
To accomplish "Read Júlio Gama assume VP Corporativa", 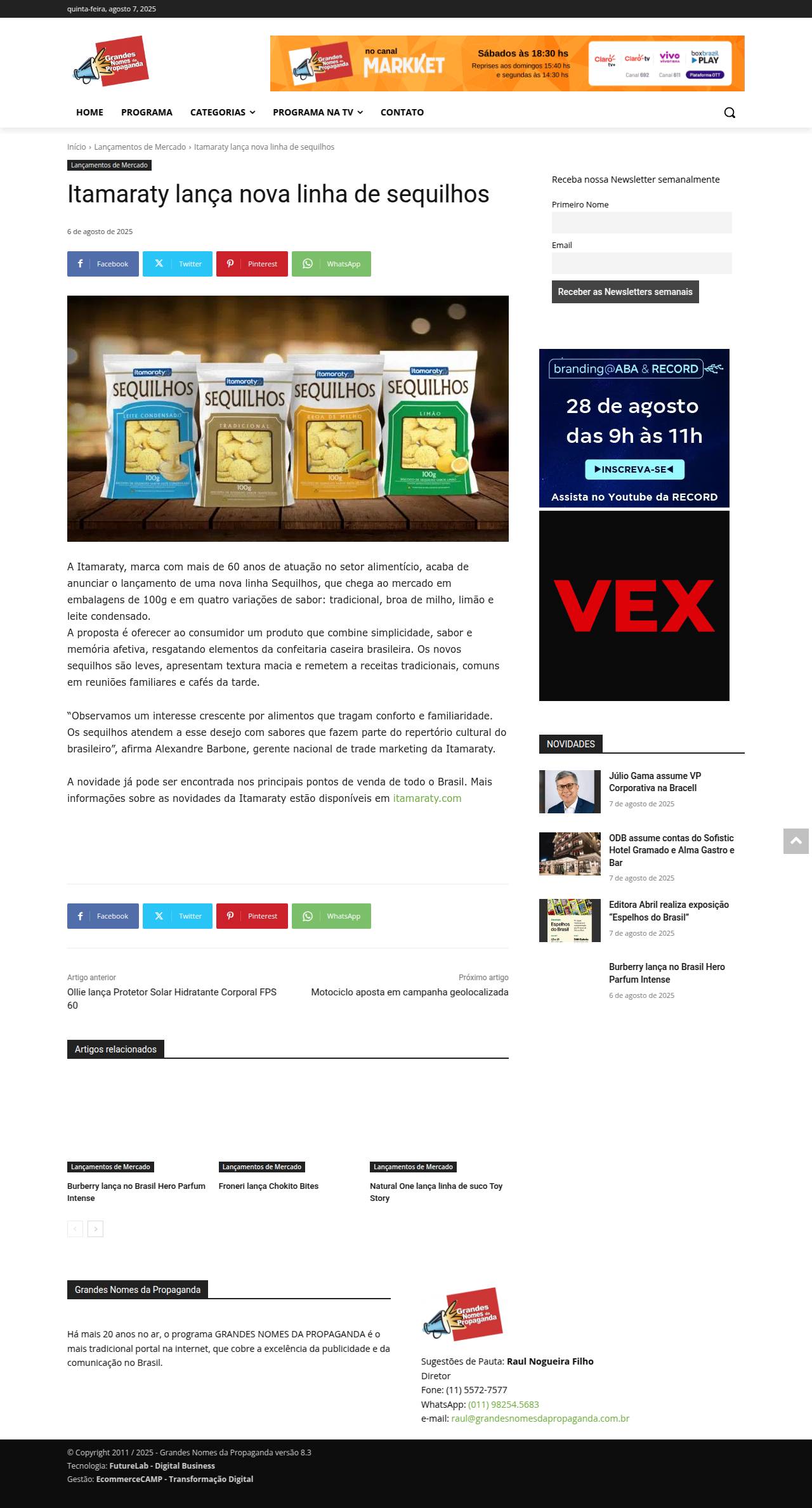I will tap(655, 782).
